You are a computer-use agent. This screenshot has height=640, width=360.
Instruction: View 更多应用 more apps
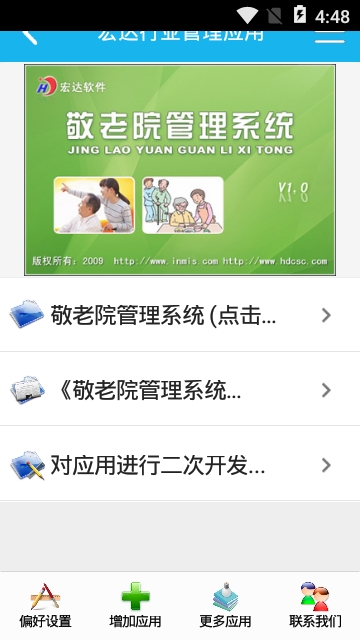(x=225, y=606)
